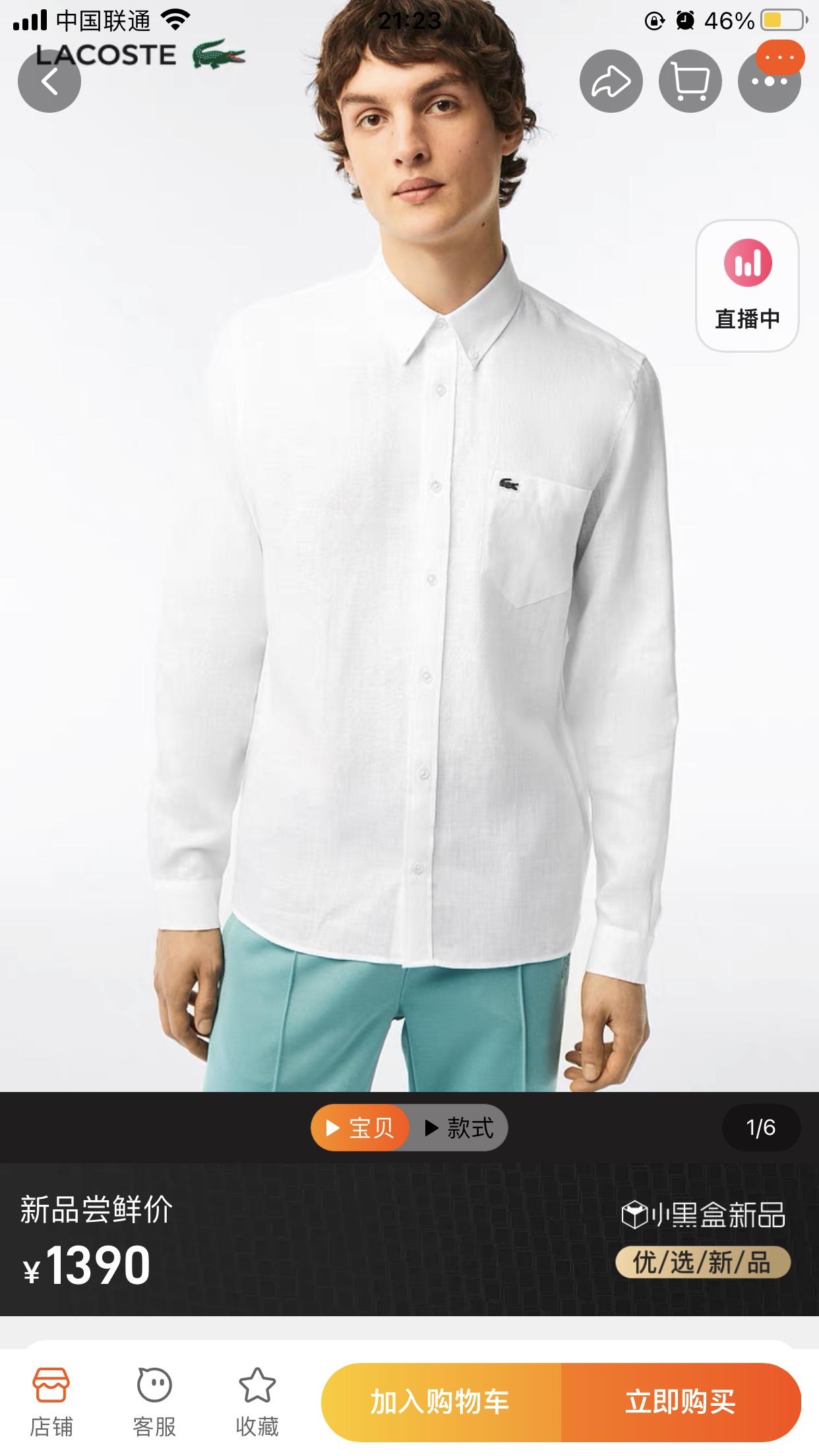Tap 立即购买 to buy now
This screenshot has height=1456, width=819.
681,1402
